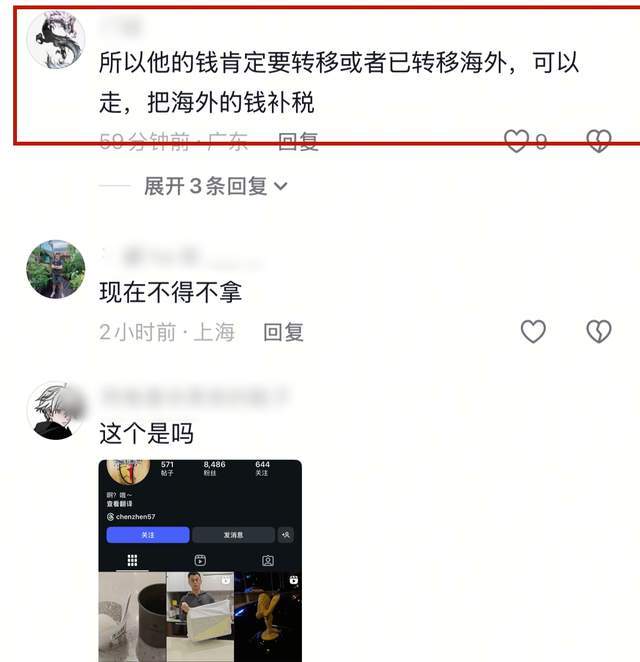Screen dimensions: 640x662
Task: Open the image attached to 这个是吗 comment
Action: tap(200, 560)
